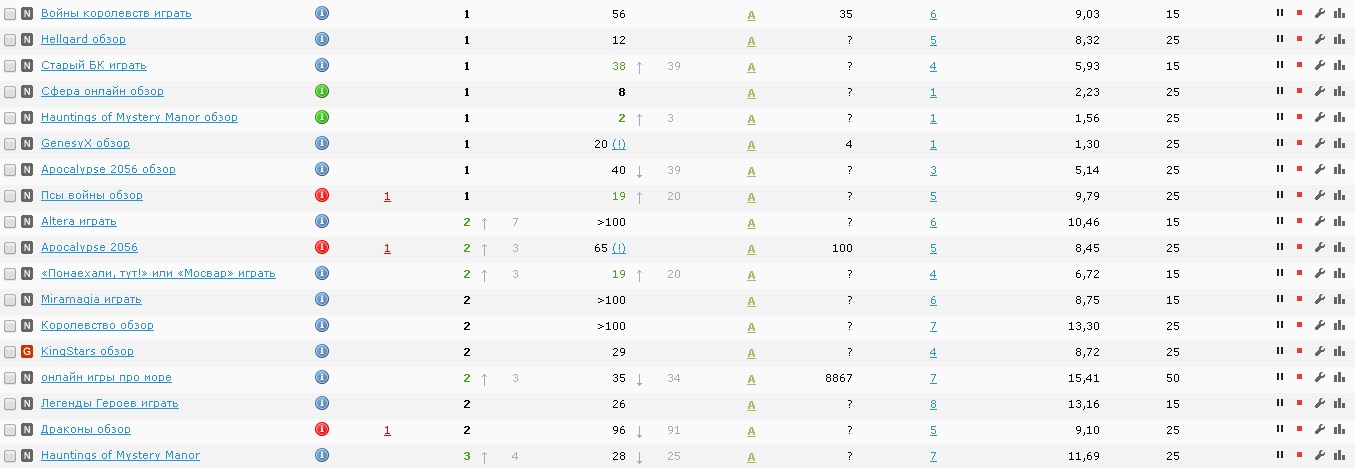Open the KingStars обзор link
The image size is (1362, 468).
87,351
